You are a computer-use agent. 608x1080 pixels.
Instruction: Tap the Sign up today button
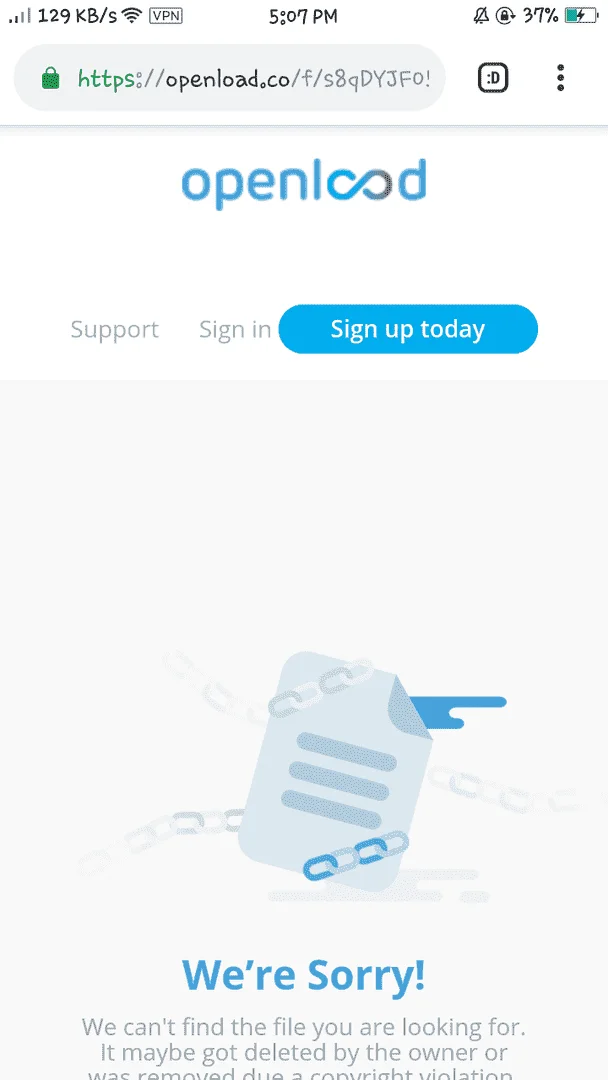408,329
